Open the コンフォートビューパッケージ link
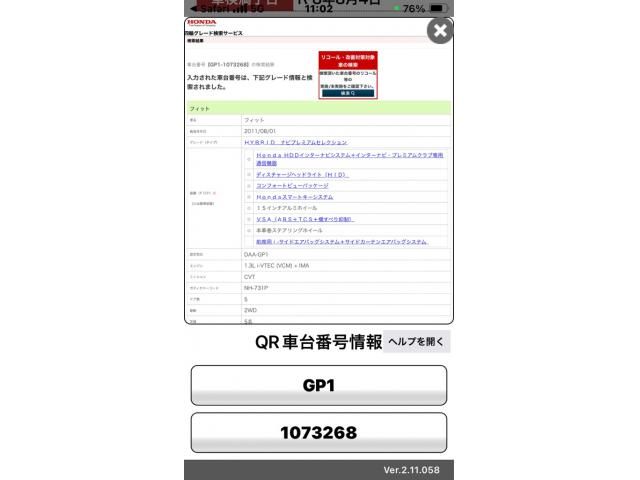 (x=292, y=186)
